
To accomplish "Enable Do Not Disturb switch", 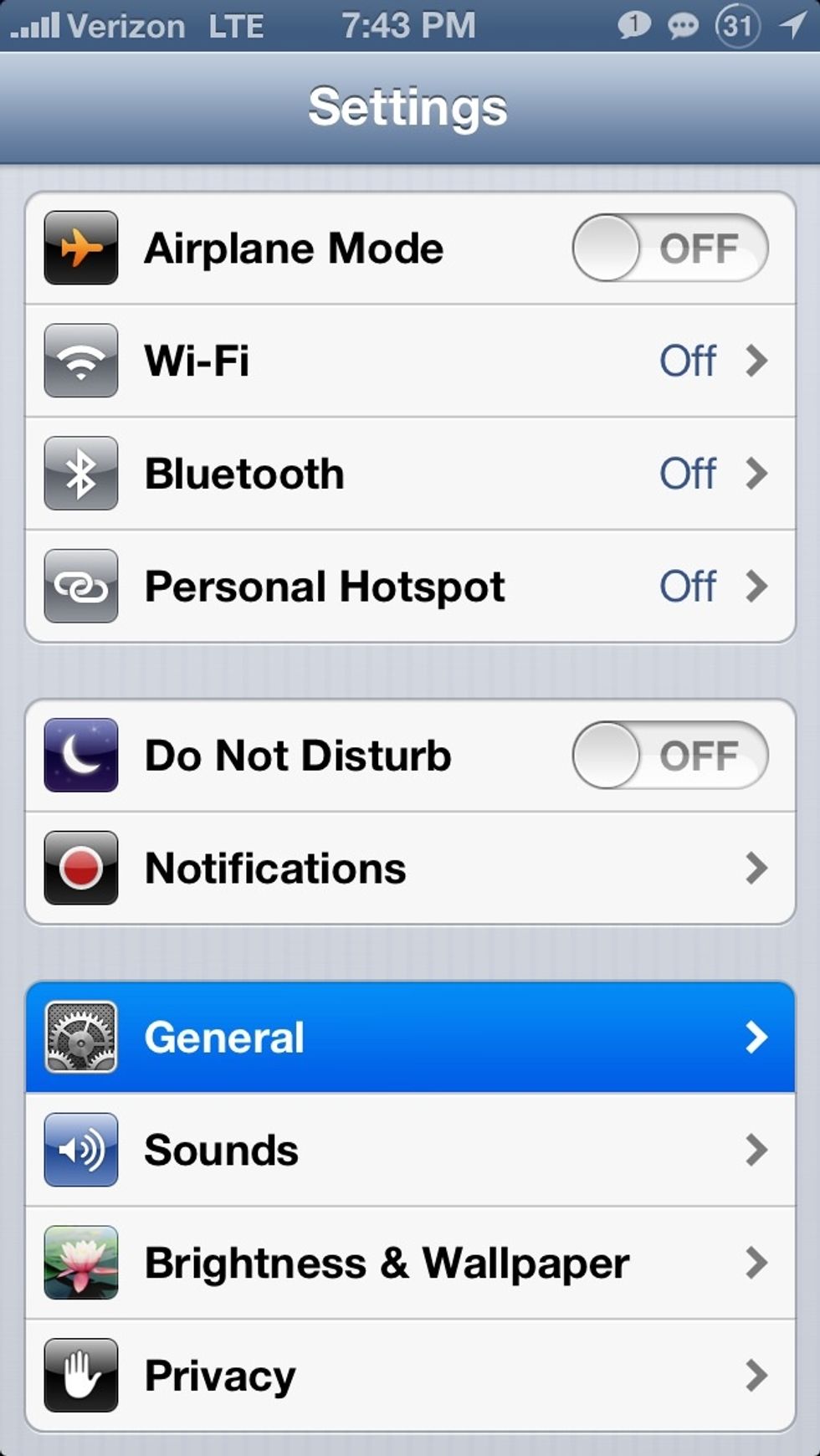I will (x=669, y=755).
